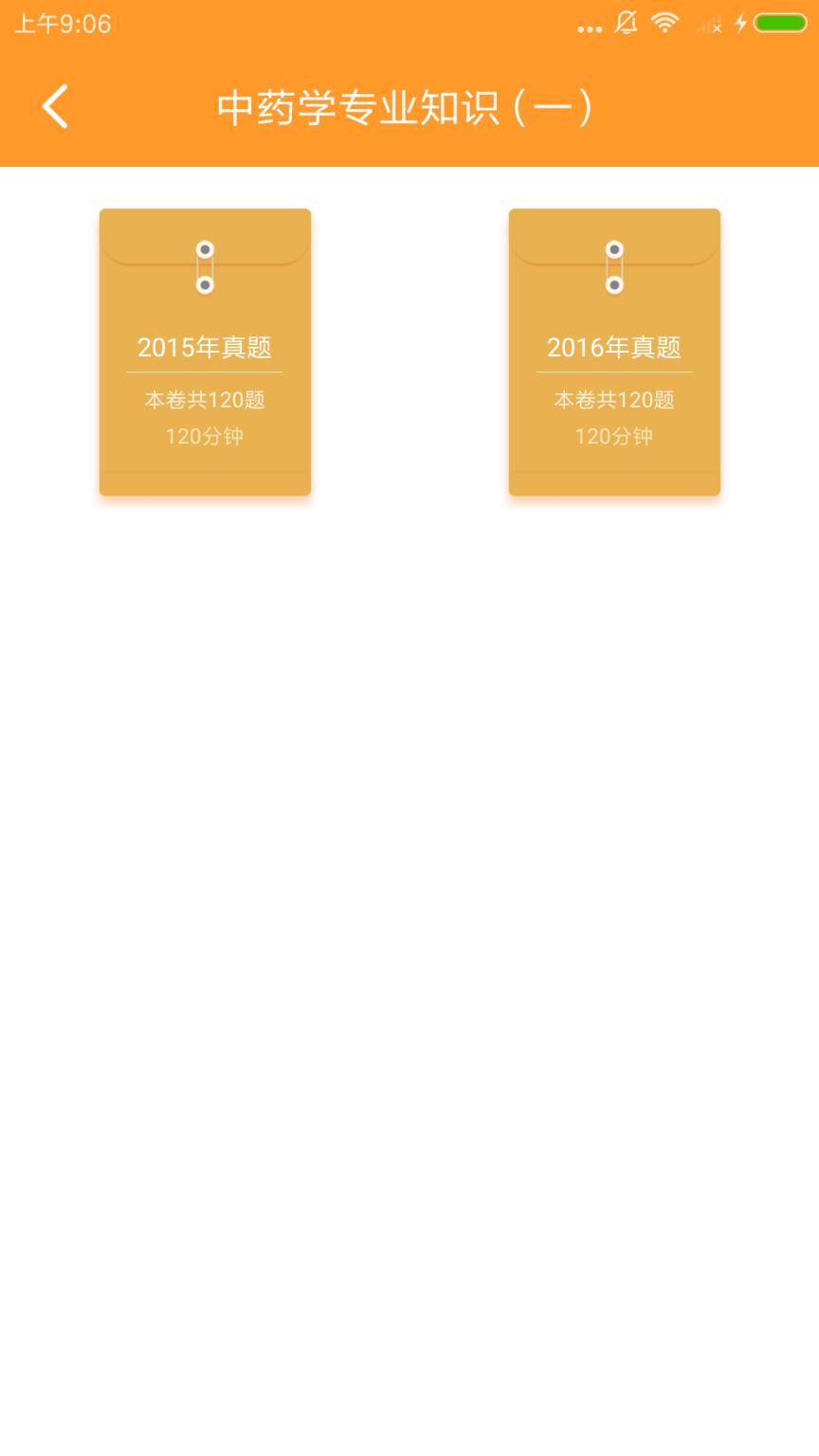This screenshot has height=1456, width=819.
Task: Tap the clasp button on the 2016 envelope
Action: point(614,265)
